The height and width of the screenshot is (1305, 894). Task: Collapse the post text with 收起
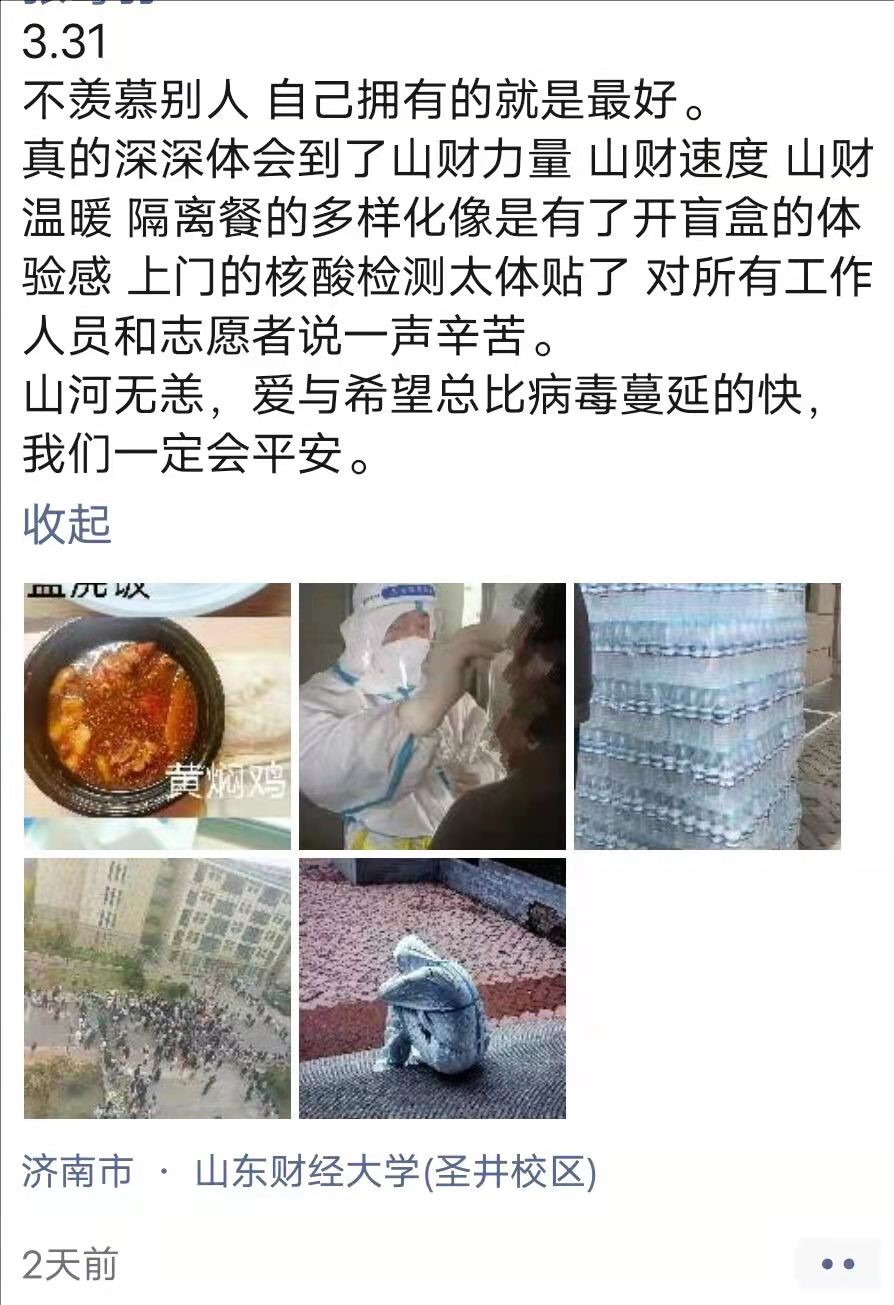67,525
